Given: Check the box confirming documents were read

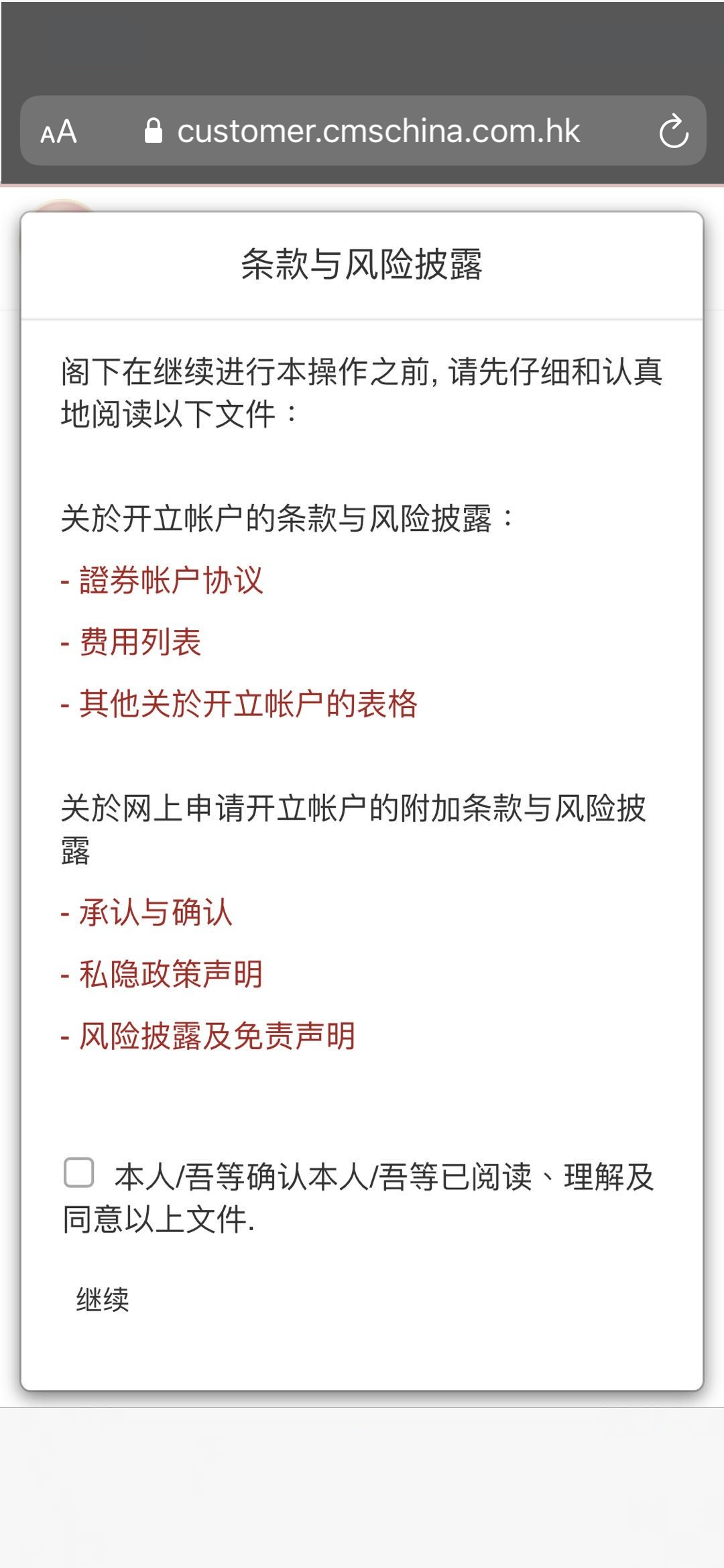Looking at the screenshot, I should pyautogui.click(x=78, y=1172).
